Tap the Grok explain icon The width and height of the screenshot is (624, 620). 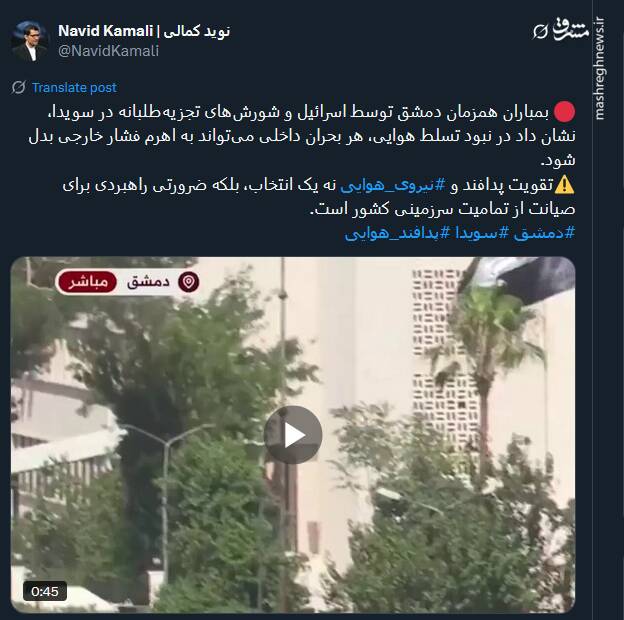tap(538, 31)
